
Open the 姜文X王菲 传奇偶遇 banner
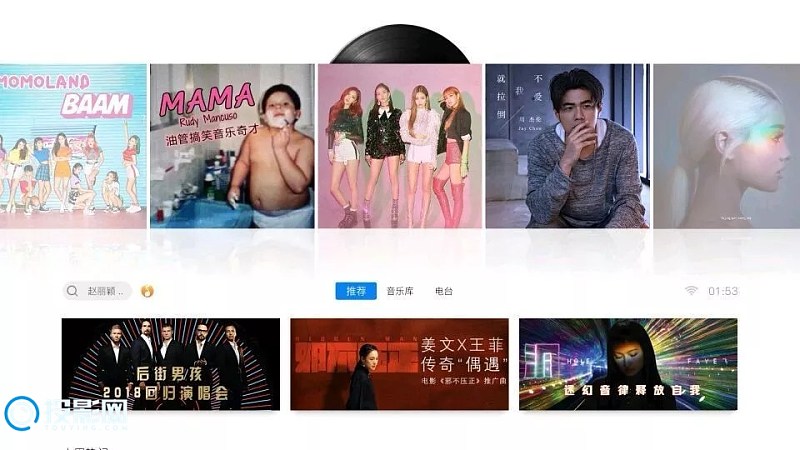pyautogui.click(x=399, y=364)
